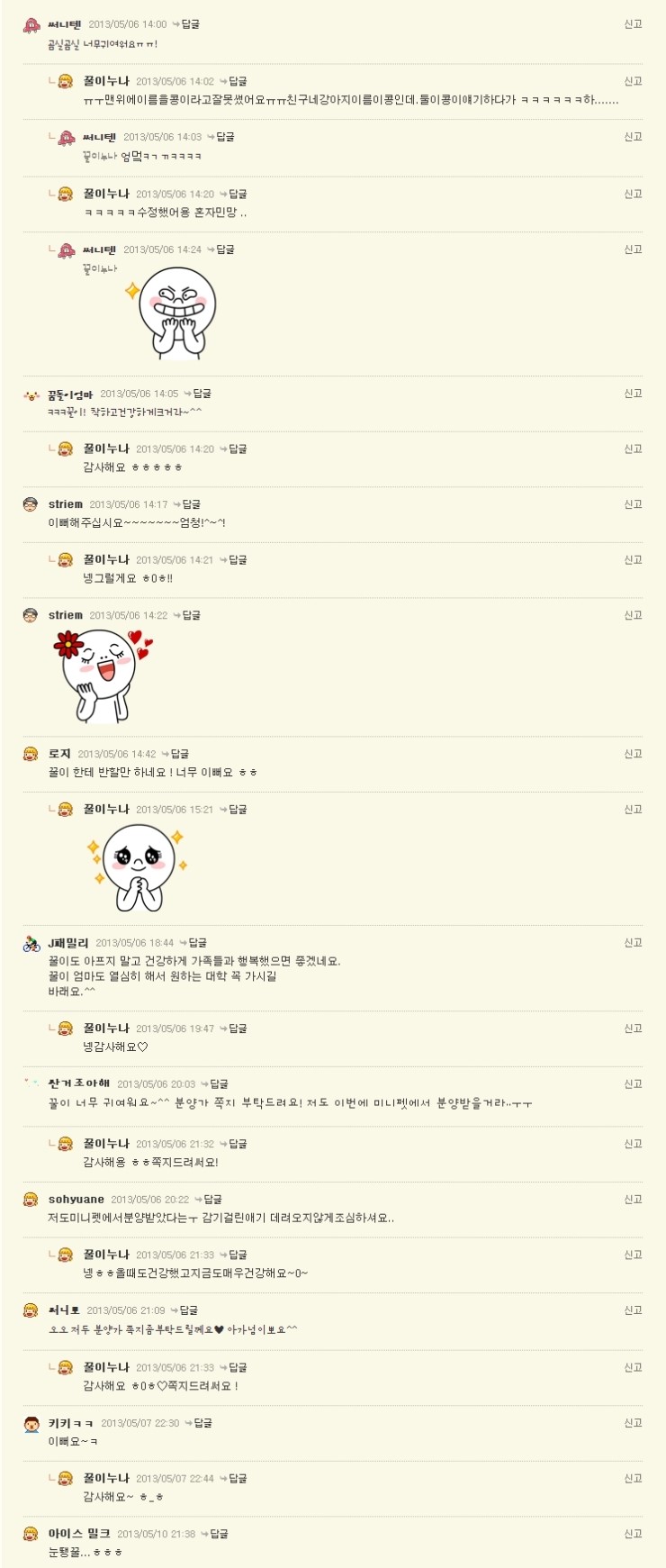The width and height of the screenshot is (666, 1568).
Task: Open 키키ㅋㅋ's profile name
Action: click(70, 1423)
